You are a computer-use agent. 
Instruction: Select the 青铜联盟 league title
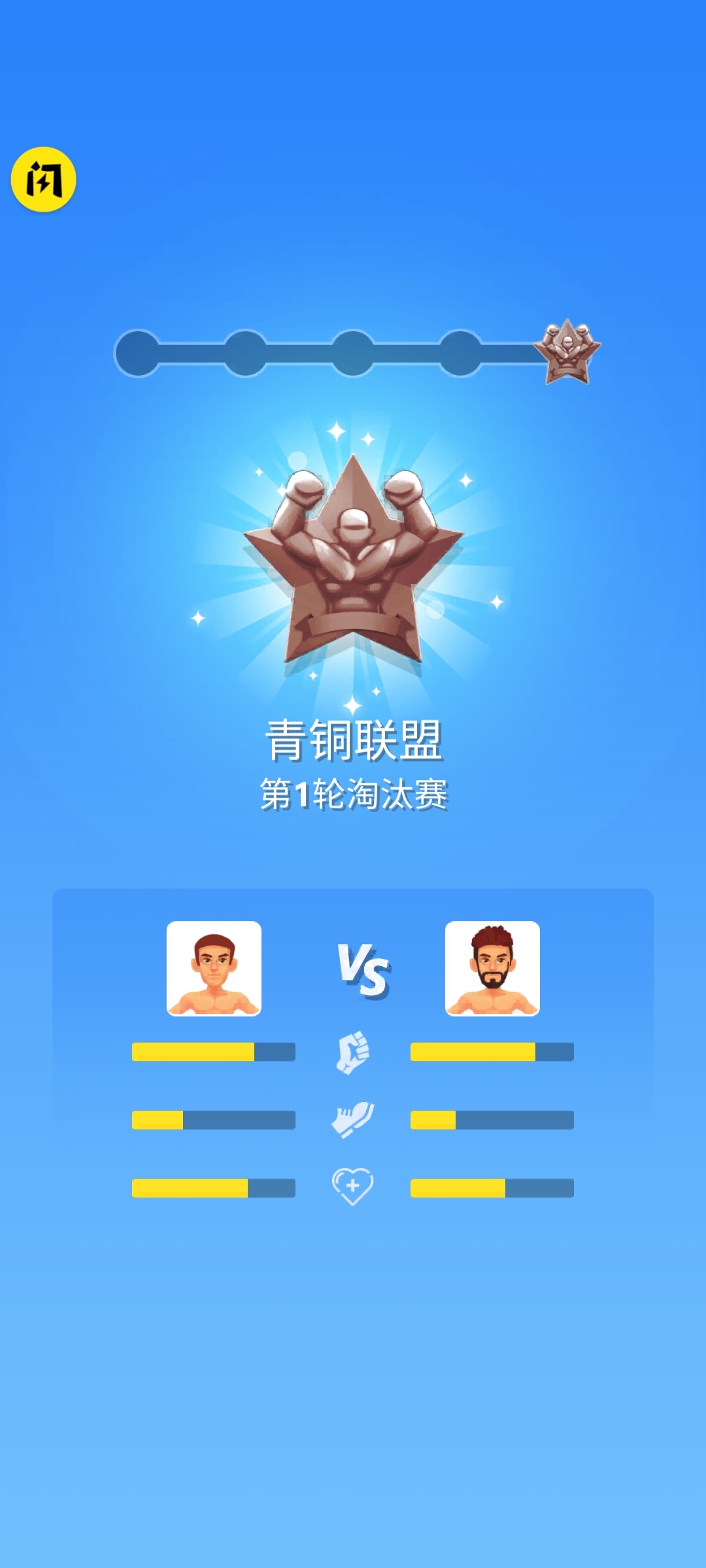point(353,738)
